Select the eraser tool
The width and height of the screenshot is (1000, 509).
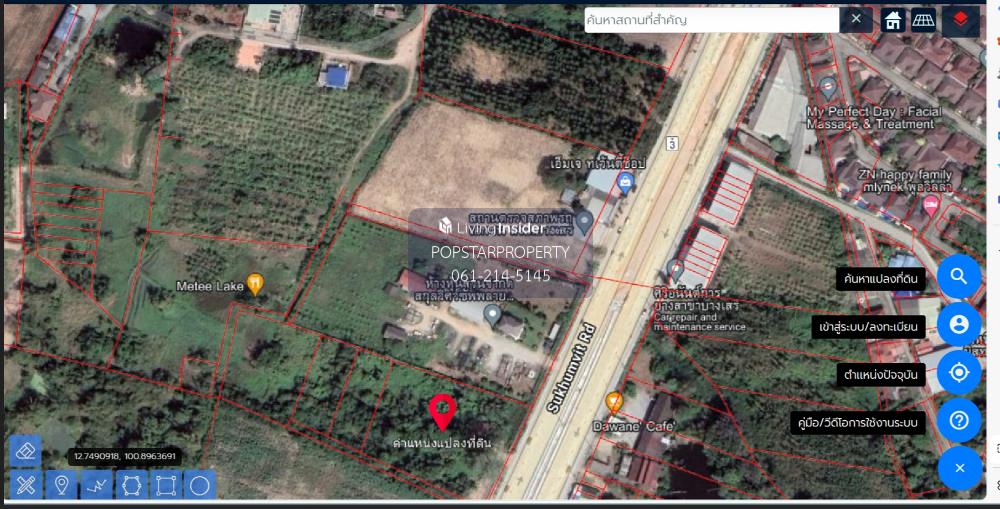[26, 451]
